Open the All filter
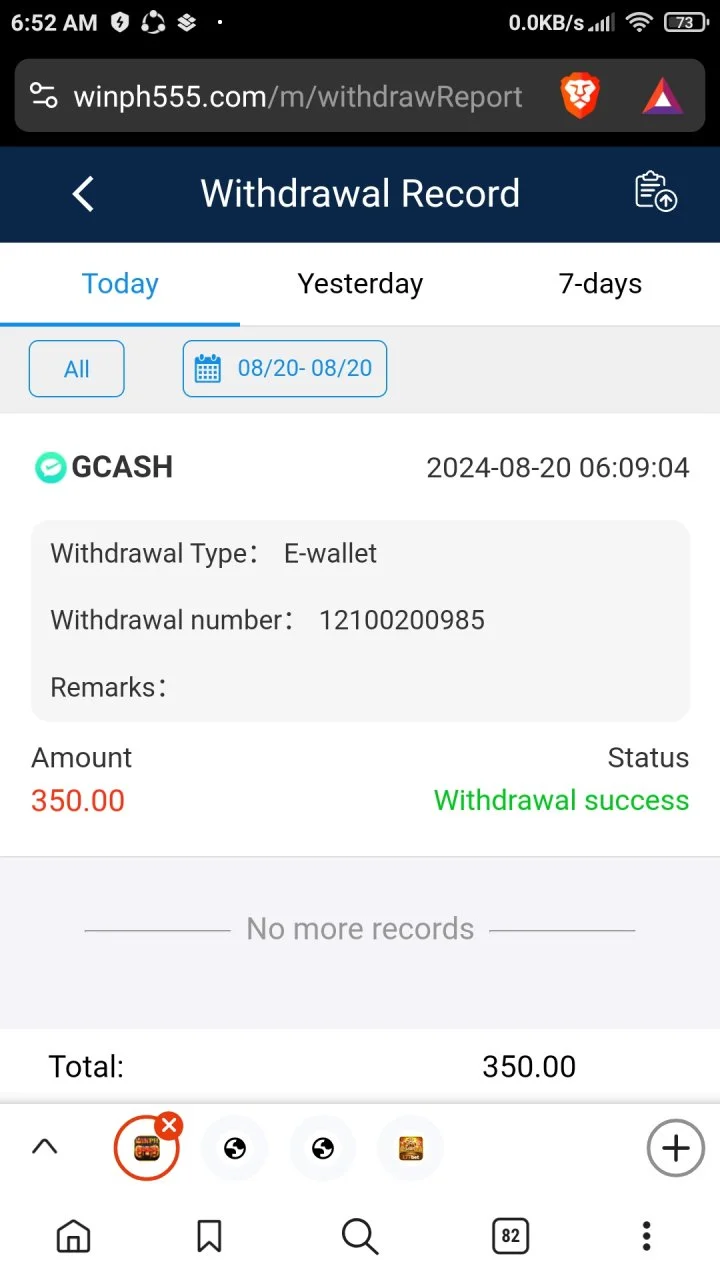The height and width of the screenshot is (1280, 720). [77, 369]
